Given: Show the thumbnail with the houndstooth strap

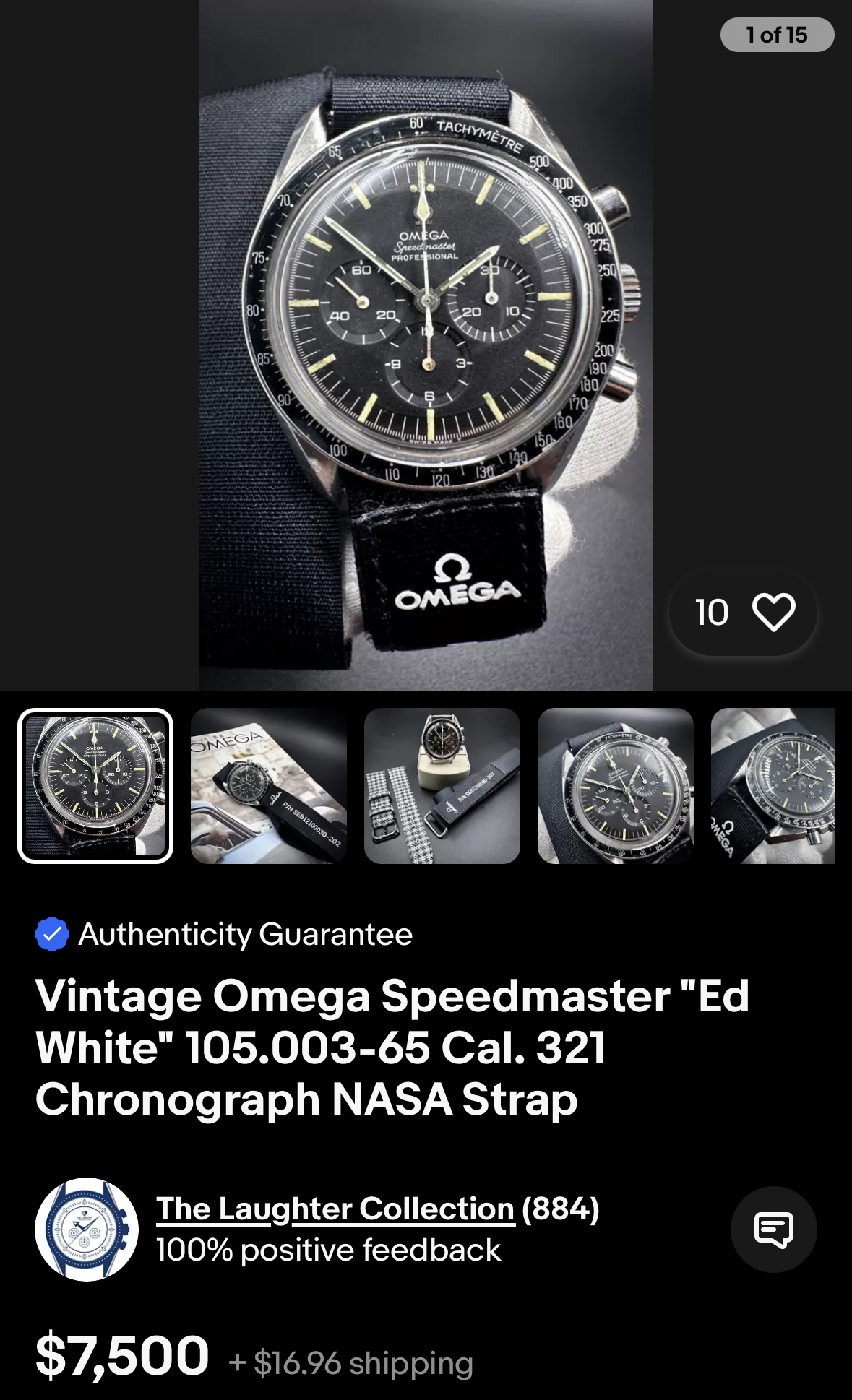Looking at the screenshot, I should pyautogui.click(x=442, y=786).
